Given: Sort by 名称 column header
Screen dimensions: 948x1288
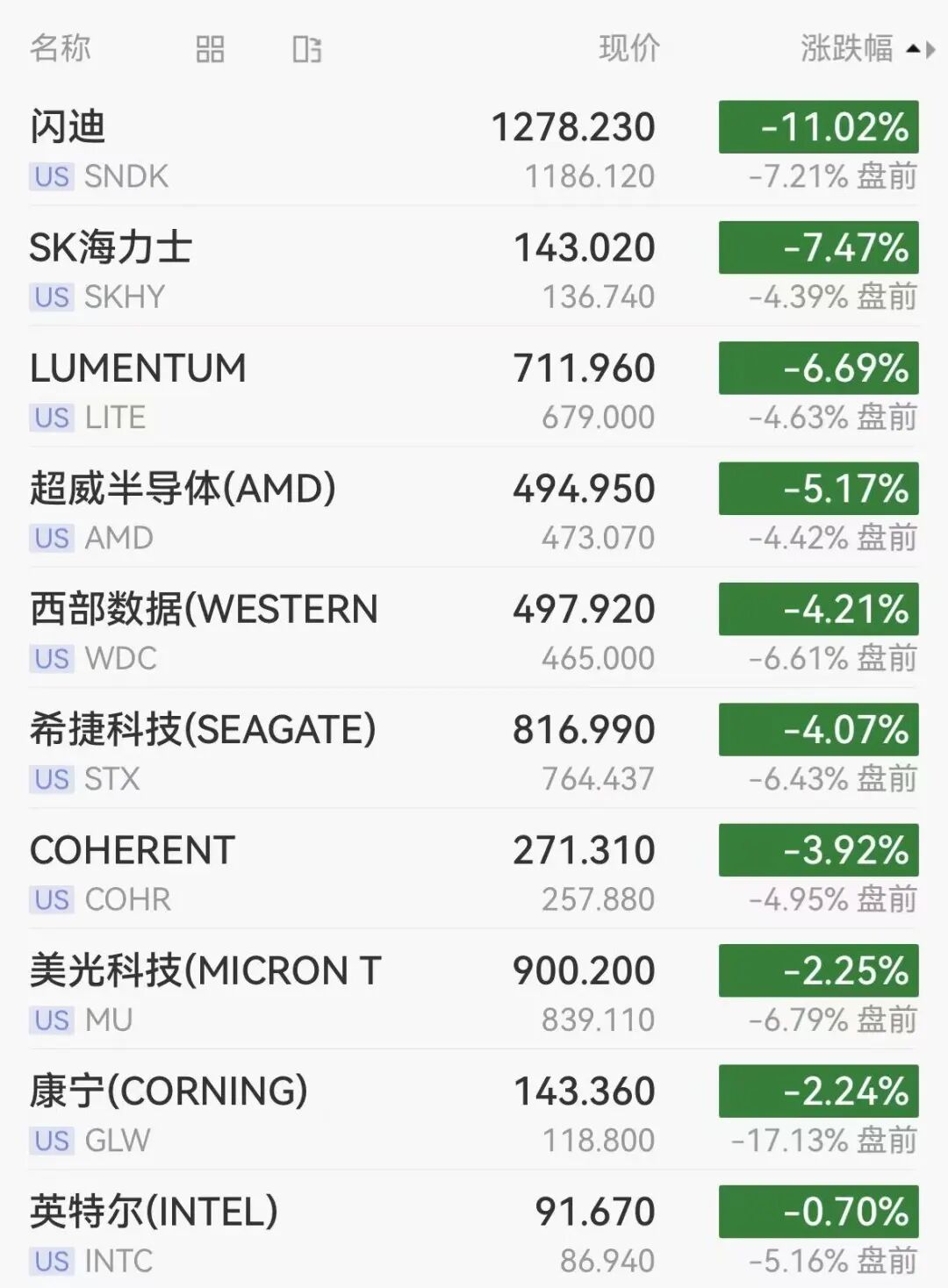Looking at the screenshot, I should 60,48.
